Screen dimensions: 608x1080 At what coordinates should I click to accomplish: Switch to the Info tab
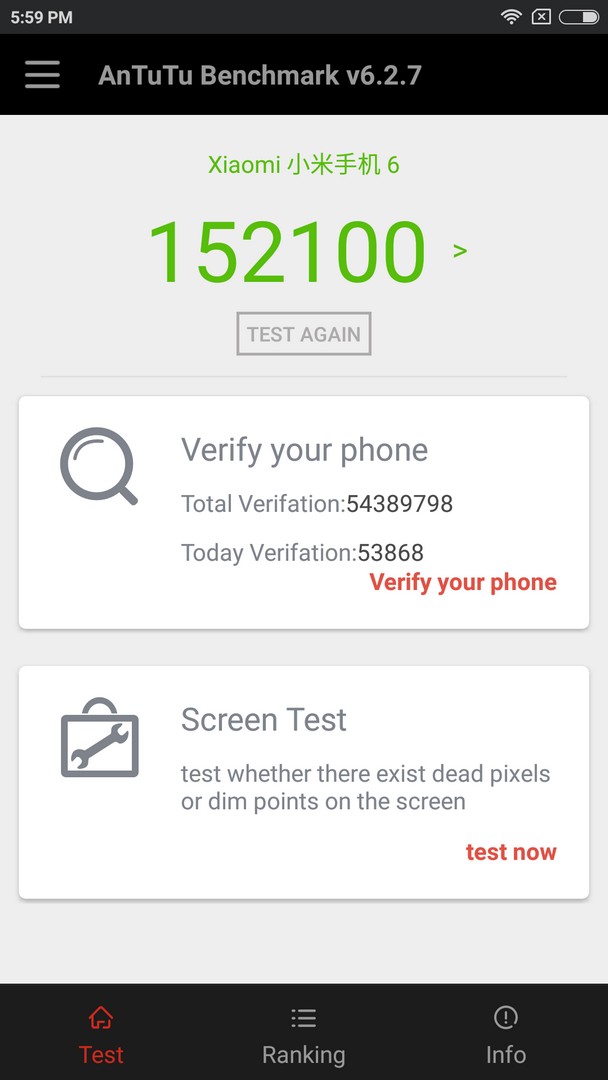pos(506,1035)
